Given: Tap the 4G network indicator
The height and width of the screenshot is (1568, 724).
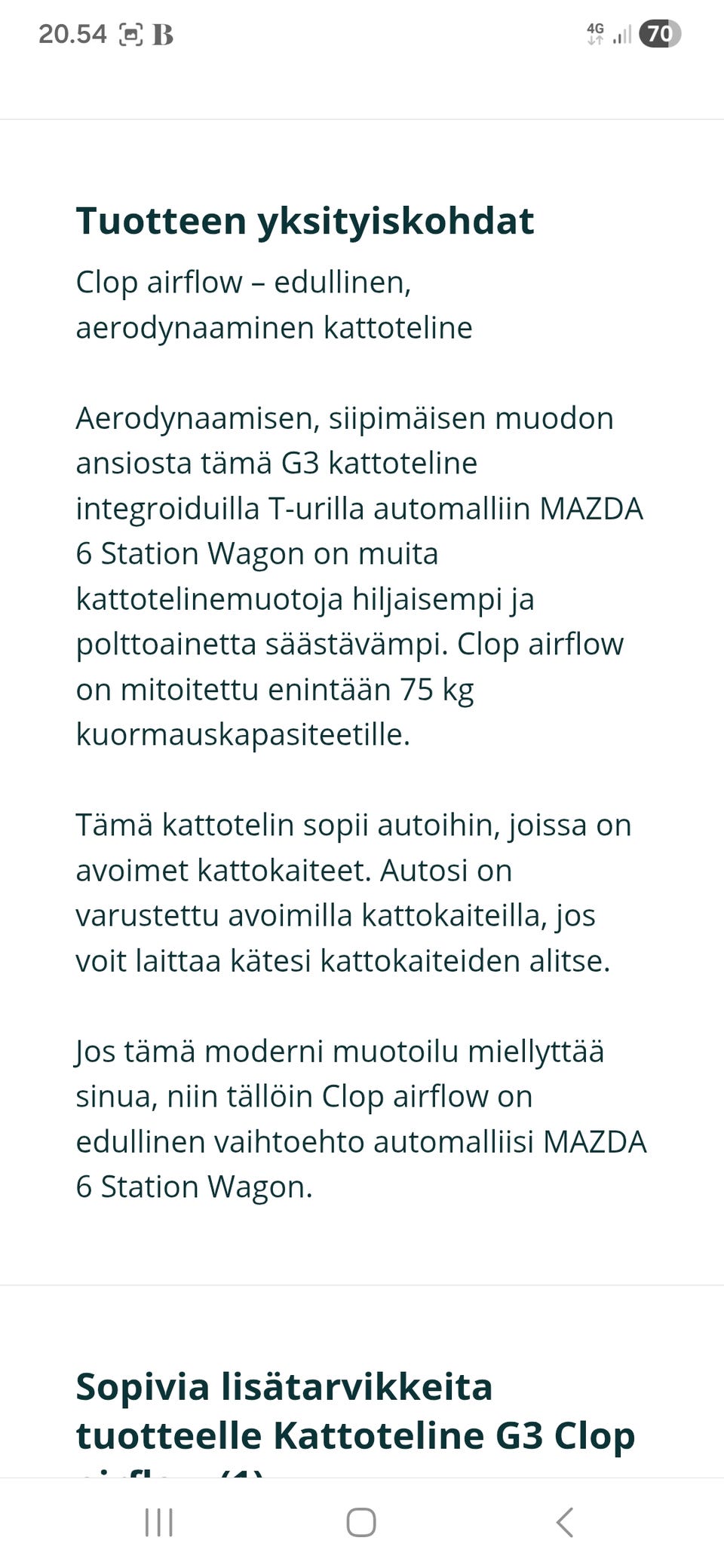Looking at the screenshot, I should 595,32.
